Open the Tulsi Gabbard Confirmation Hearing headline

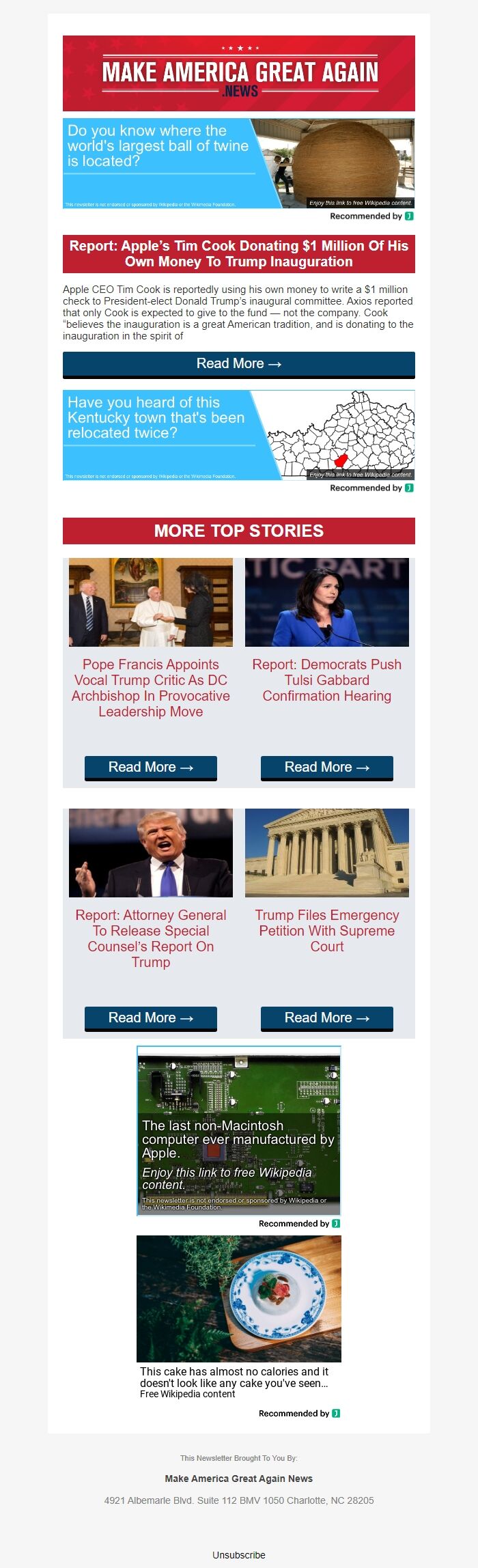[326, 680]
